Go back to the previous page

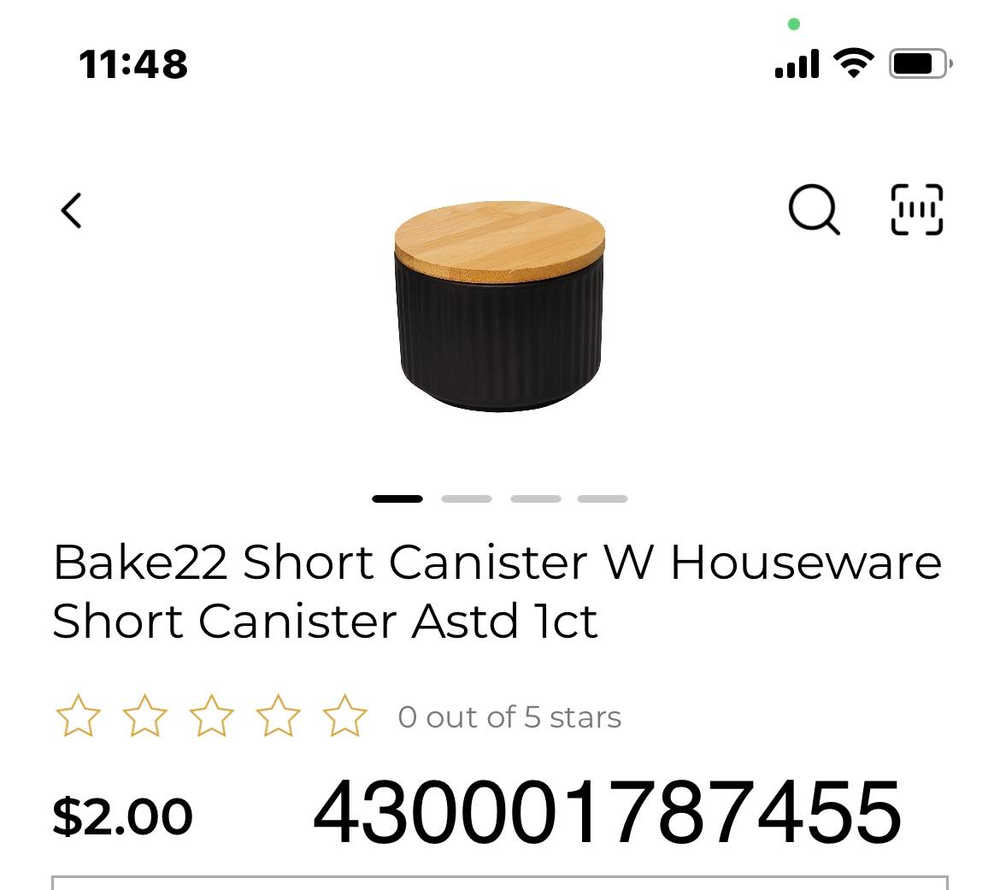[71, 211]
